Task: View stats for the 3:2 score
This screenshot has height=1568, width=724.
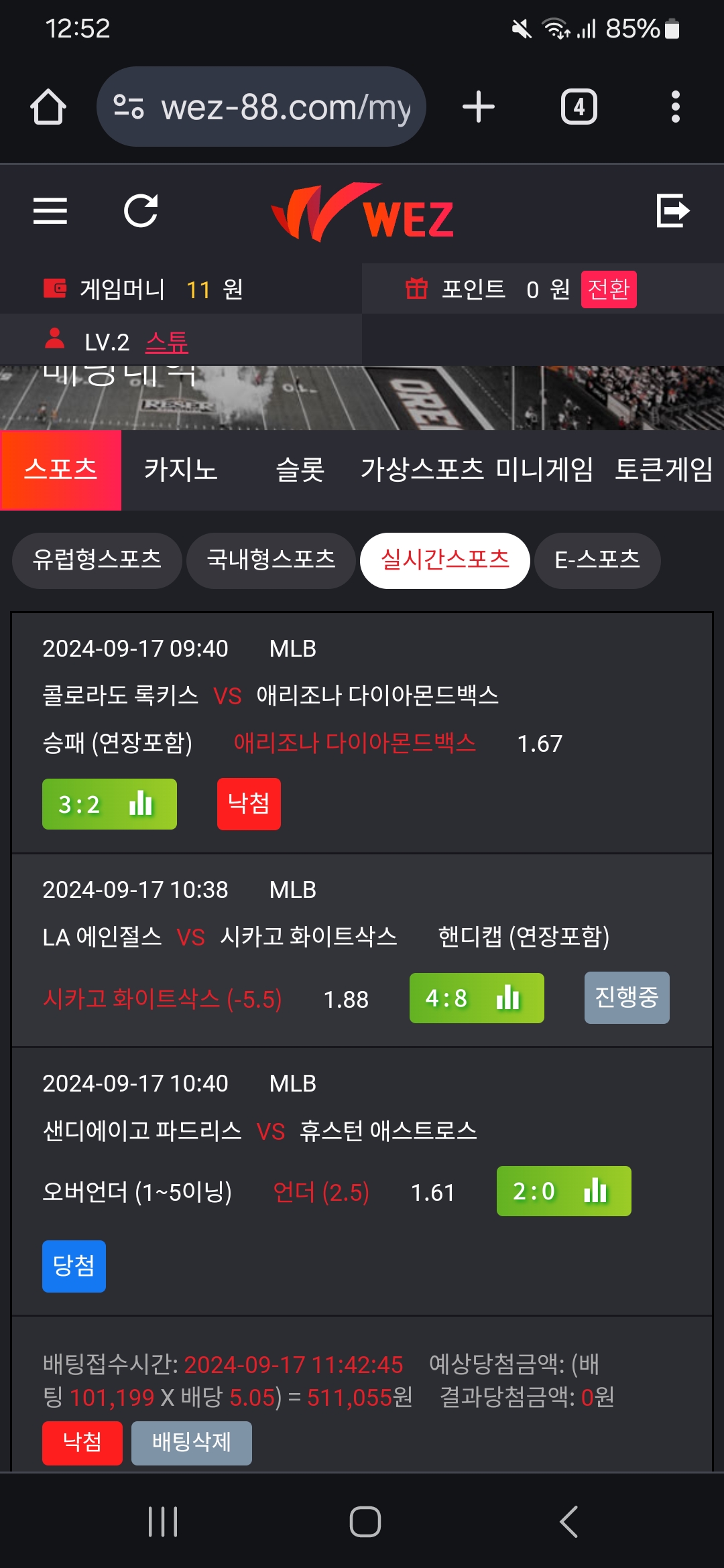Action: click(x=109, y=804)
